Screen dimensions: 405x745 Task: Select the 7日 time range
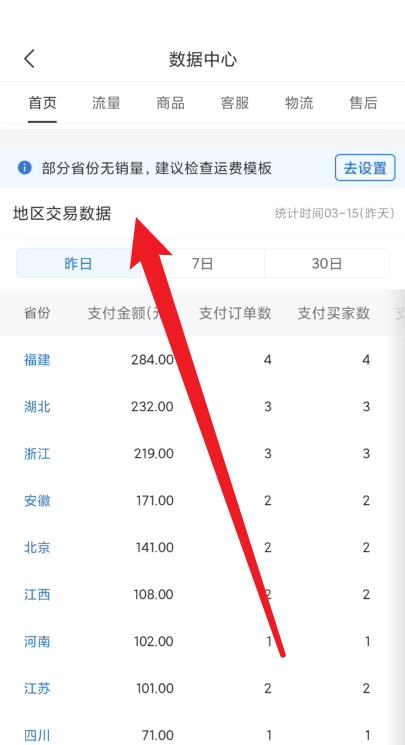202,263
